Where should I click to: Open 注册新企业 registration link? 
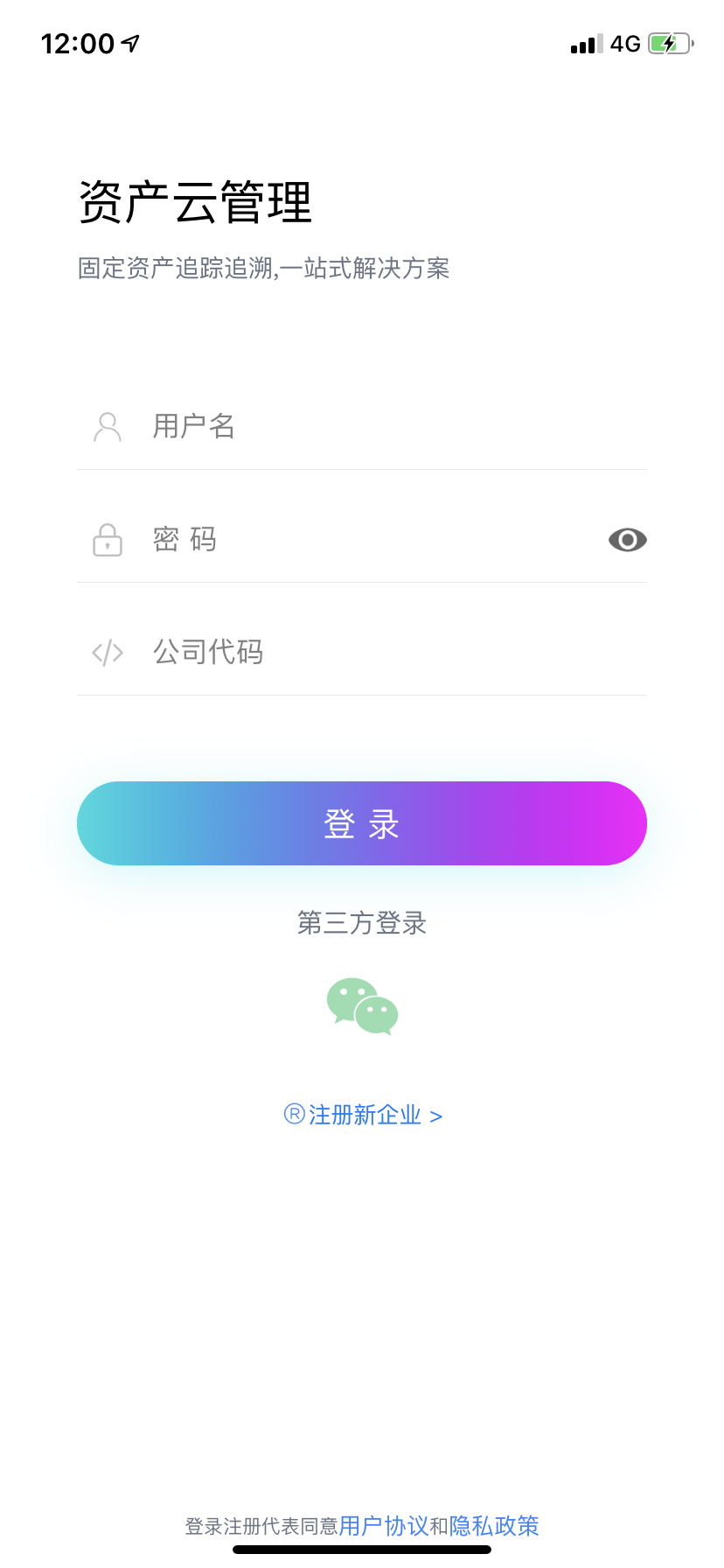(364, 1116)
